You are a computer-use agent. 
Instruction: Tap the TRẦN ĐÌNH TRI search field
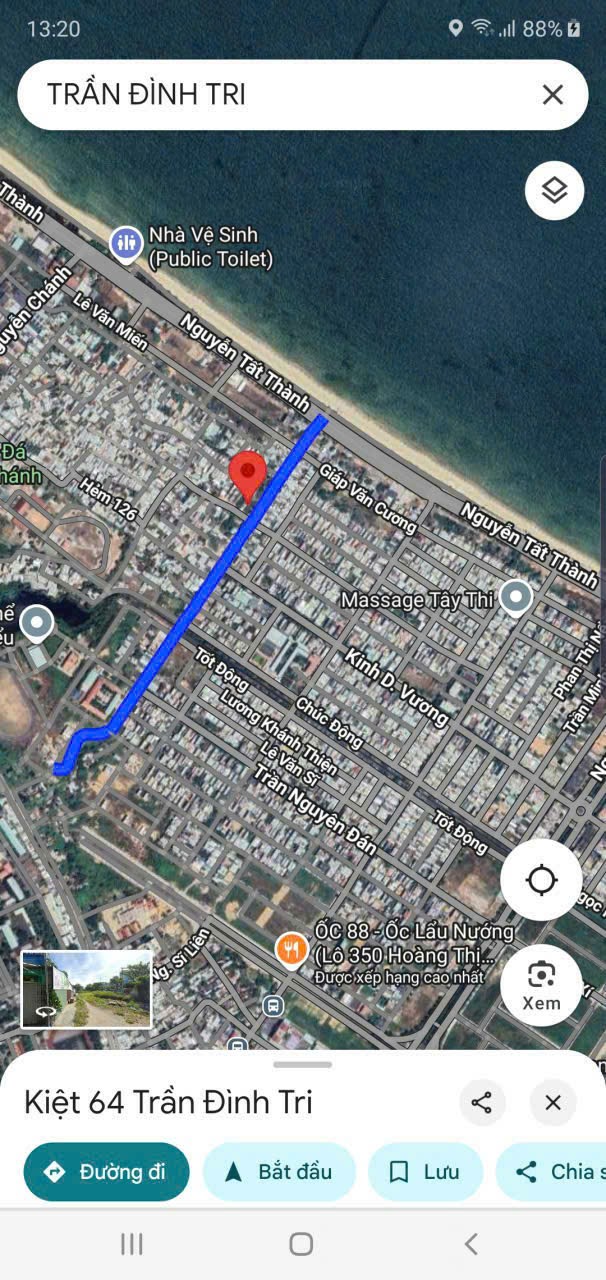[x=280, y=95]
